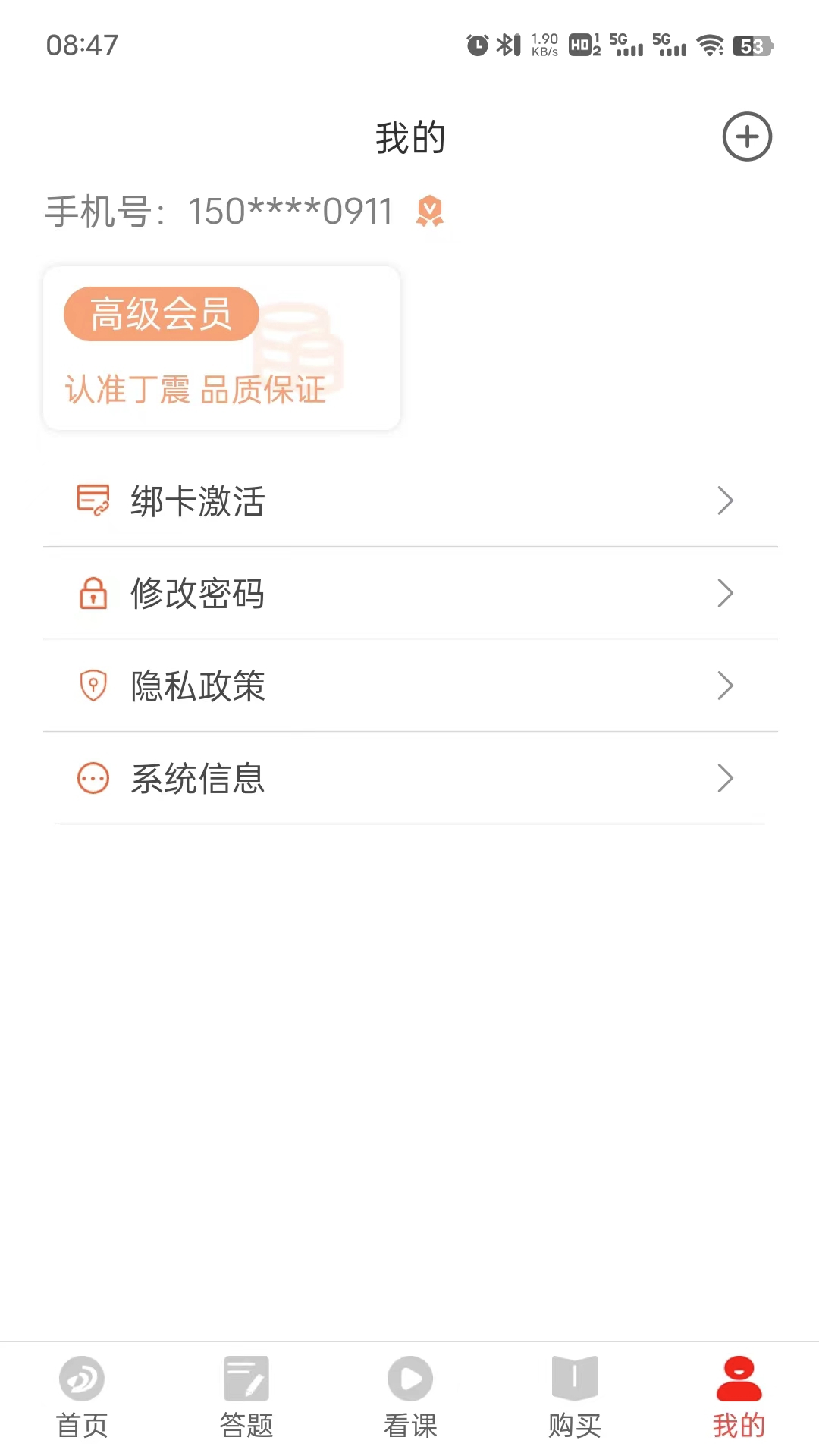The height and width of the screenshot is (1456, 819).
Task: Expand the 修改密码 row chevron
Action: (726, 595)
